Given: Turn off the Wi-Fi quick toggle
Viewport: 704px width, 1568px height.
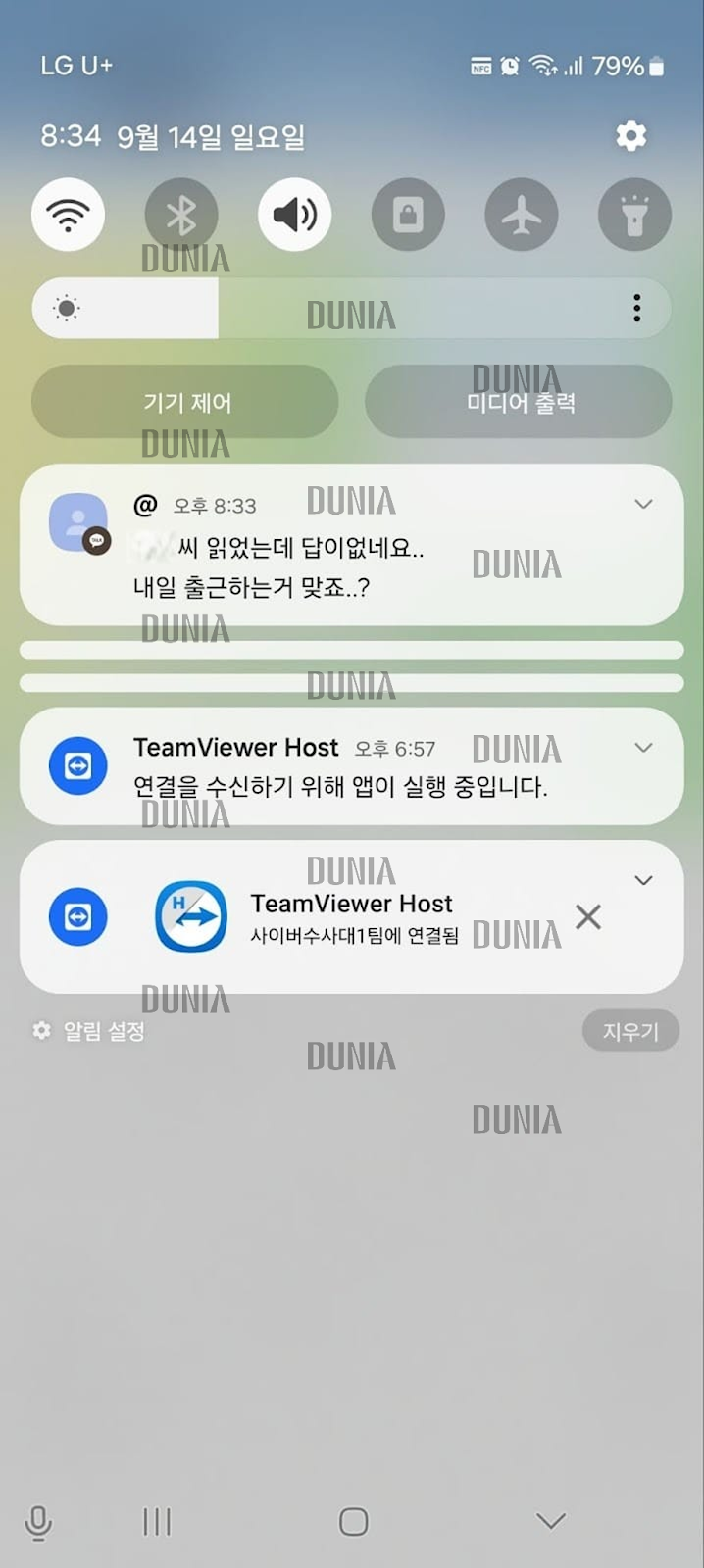Looking at the screenshot, I should point(68,215).
